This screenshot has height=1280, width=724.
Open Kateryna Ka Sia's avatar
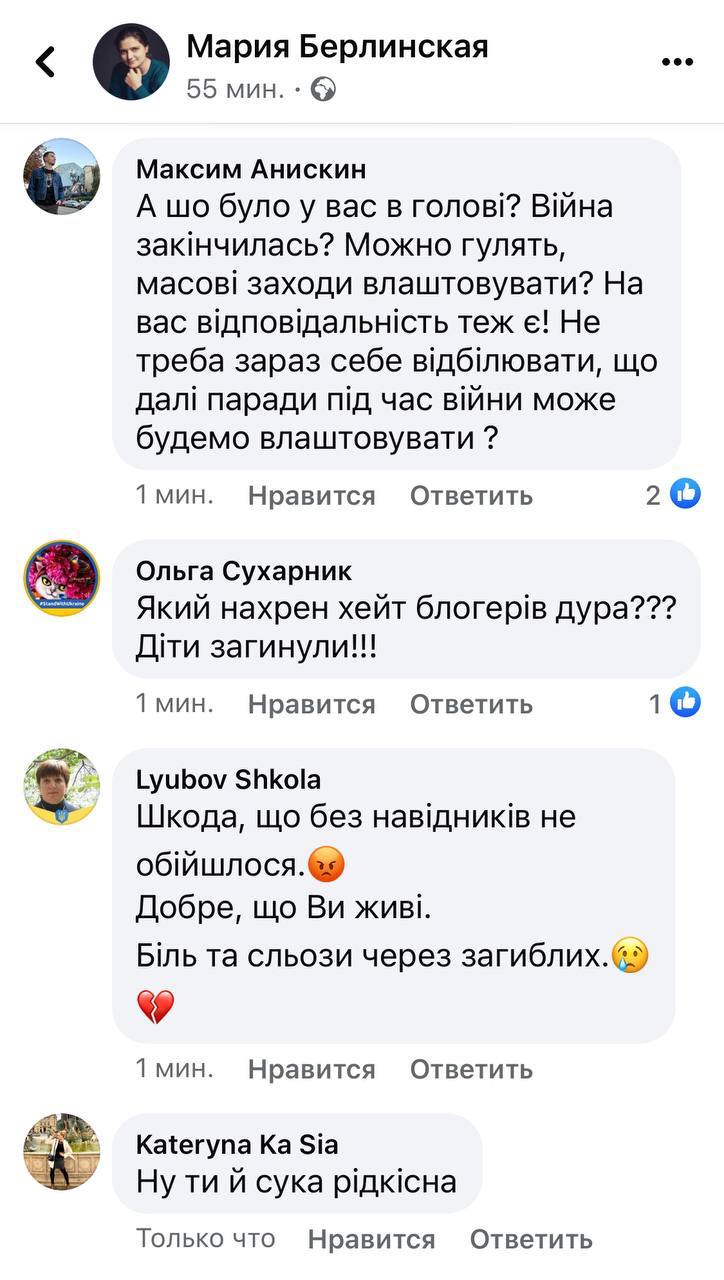click(62, 1151)
